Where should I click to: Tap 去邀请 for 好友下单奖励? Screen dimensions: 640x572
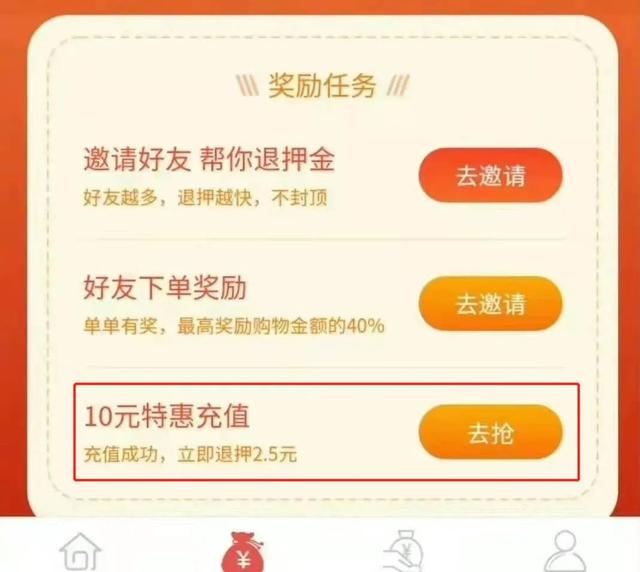[x=490, y=304]
